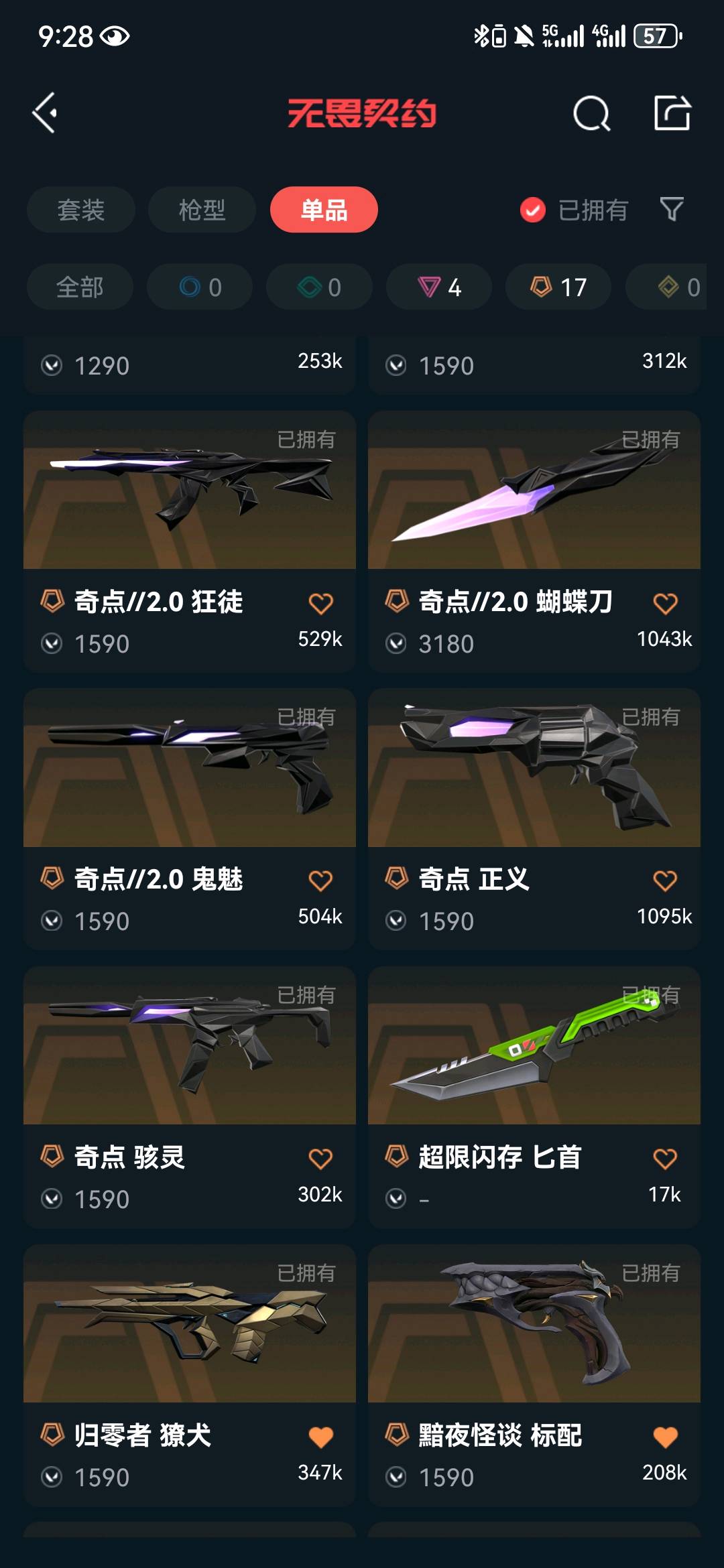
Task: Filter by the purple tier showing 4
Action: coord(439,287)
